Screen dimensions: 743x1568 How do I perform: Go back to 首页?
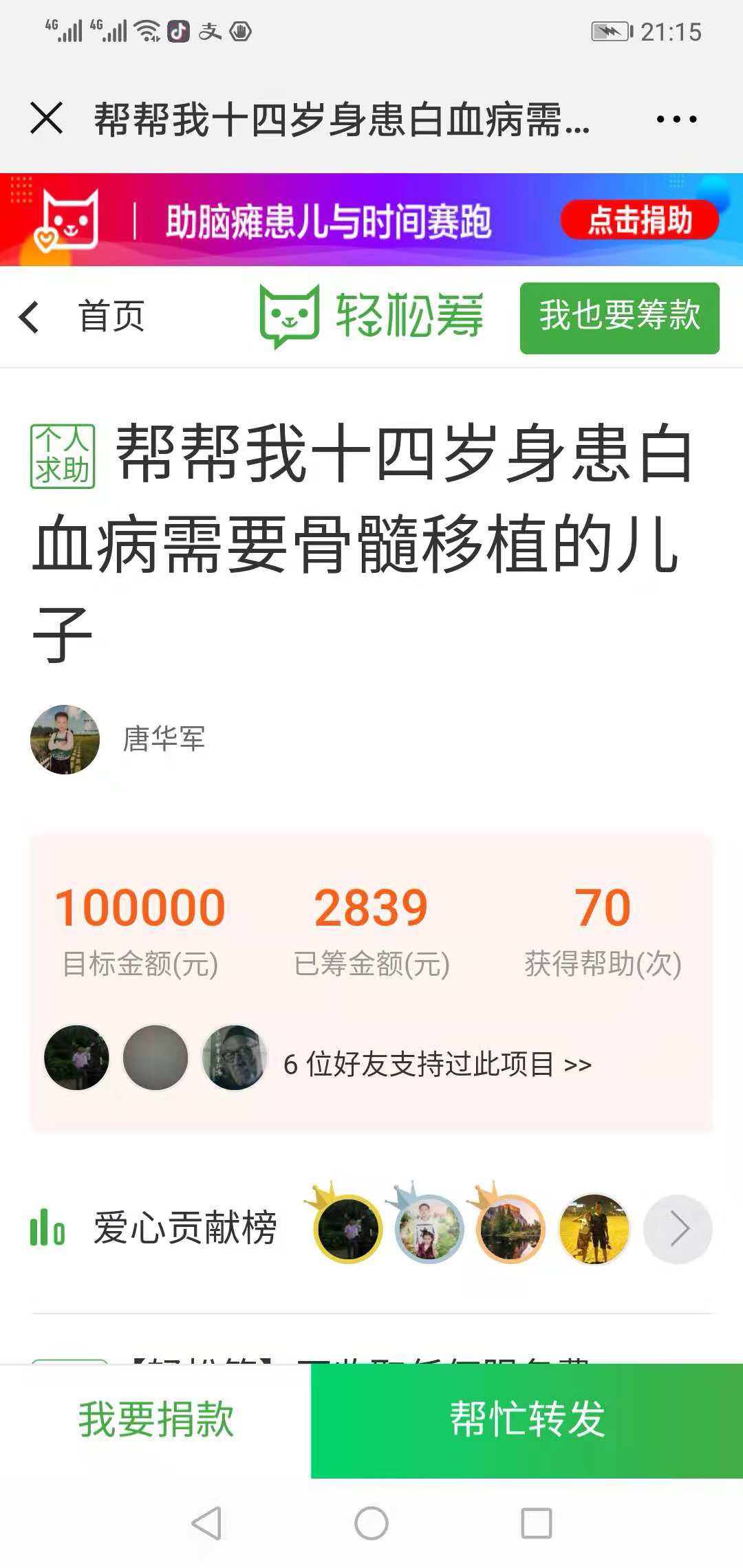click(x=83, y=317)
